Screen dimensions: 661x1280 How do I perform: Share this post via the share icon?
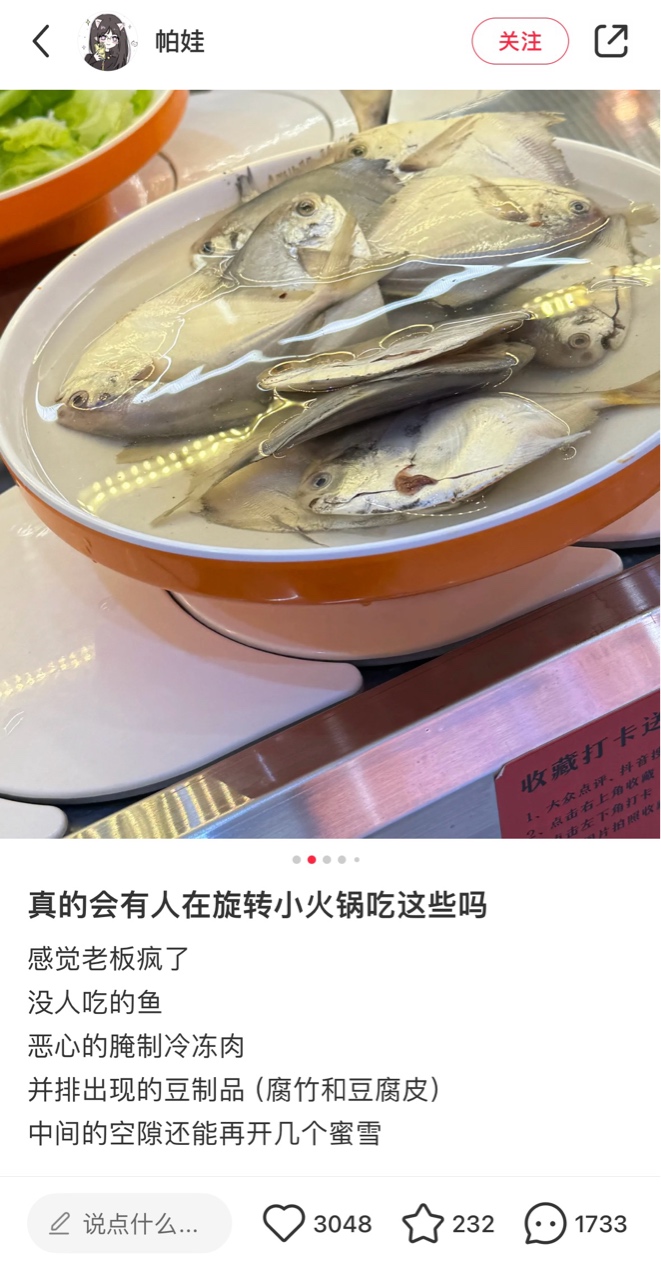click(611, 41)
